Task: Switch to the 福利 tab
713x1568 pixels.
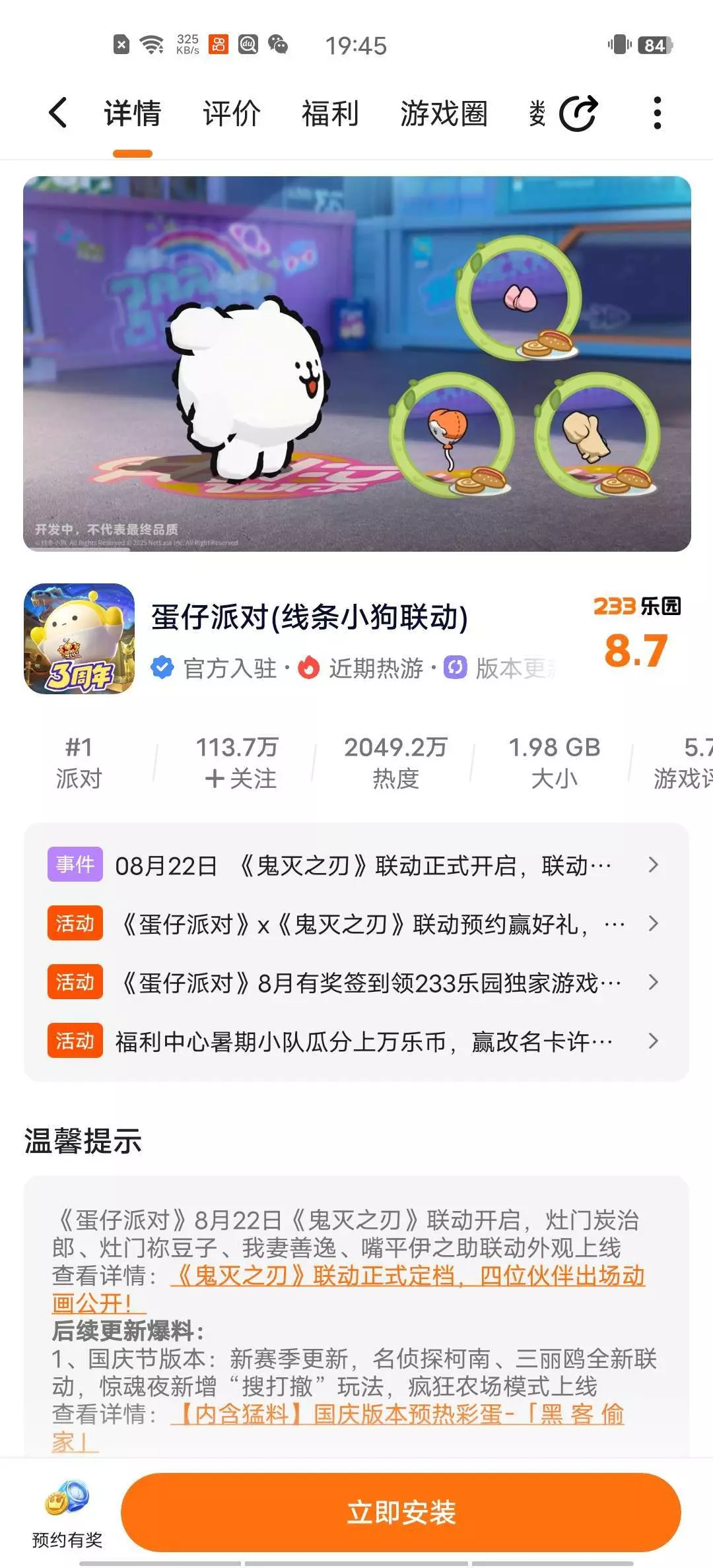Action: 330,113
